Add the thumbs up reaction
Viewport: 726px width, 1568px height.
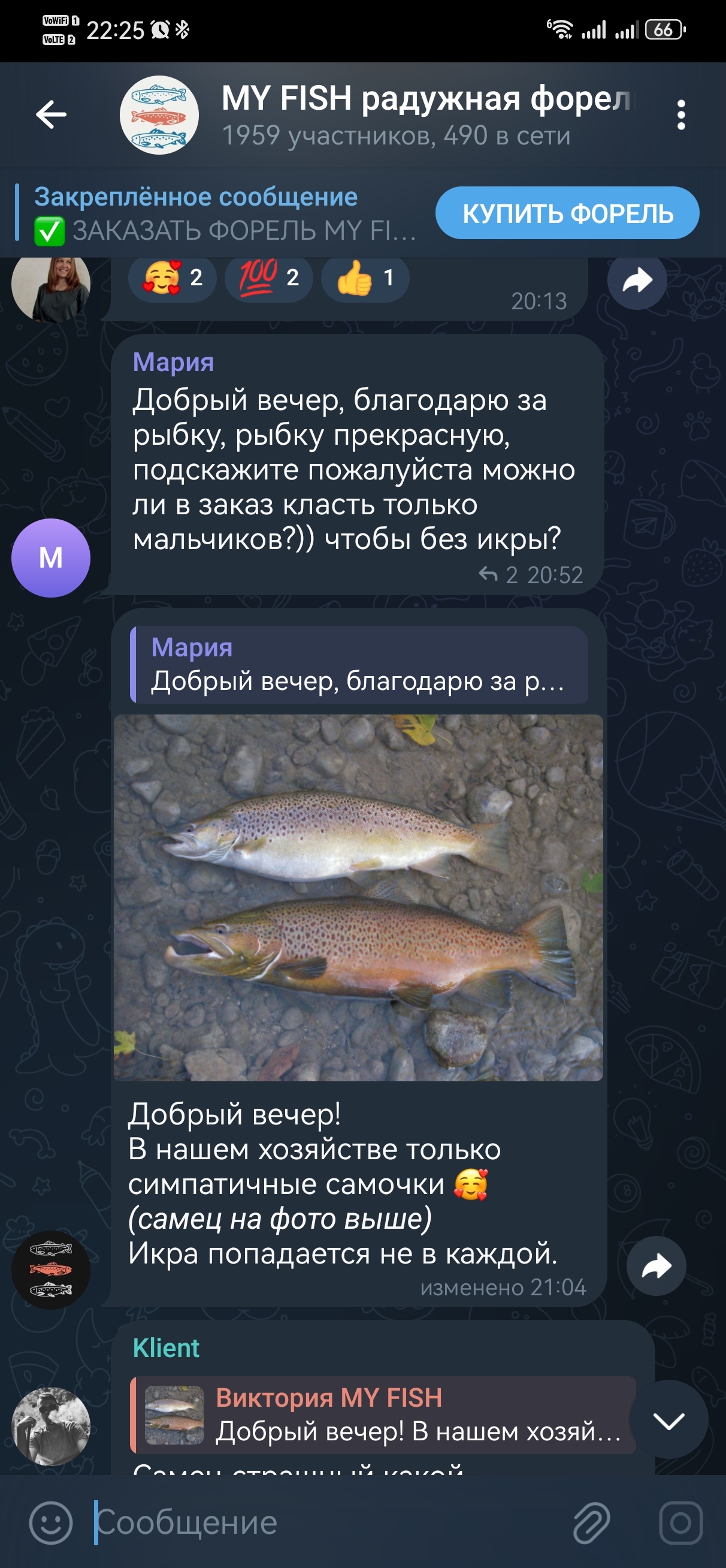coord(365,278)
